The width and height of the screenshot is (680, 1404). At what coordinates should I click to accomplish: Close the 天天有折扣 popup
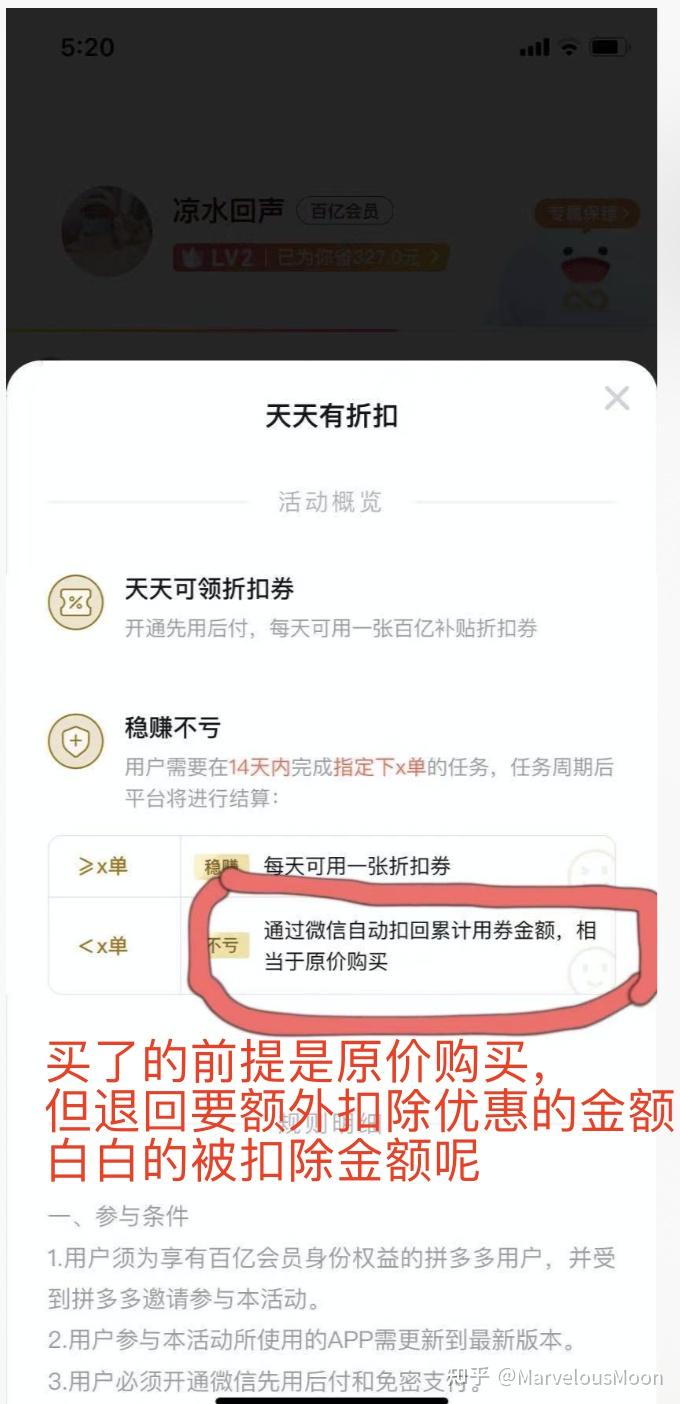coord(617,399)
